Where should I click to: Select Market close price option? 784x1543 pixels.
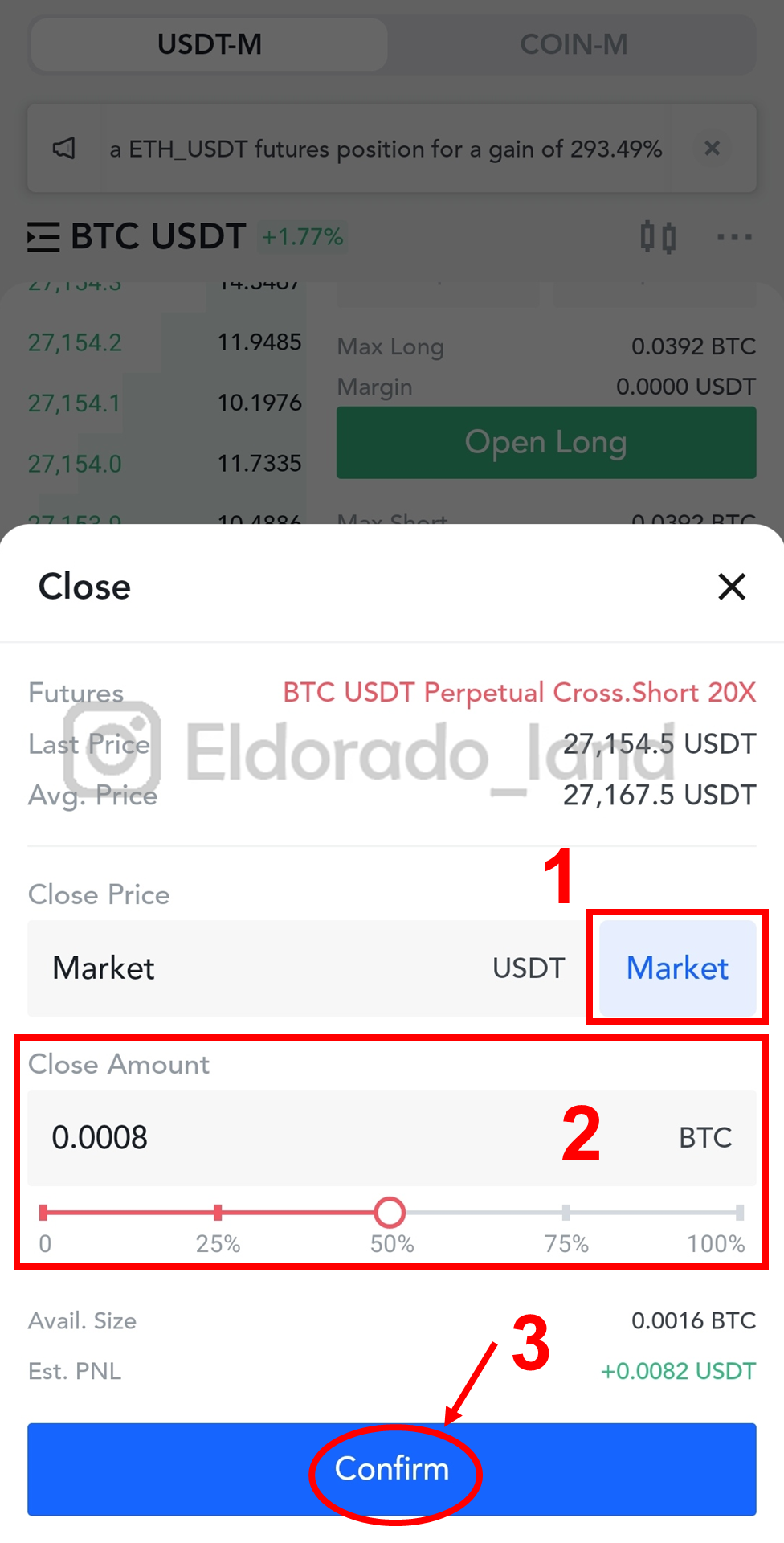[677, 968]
